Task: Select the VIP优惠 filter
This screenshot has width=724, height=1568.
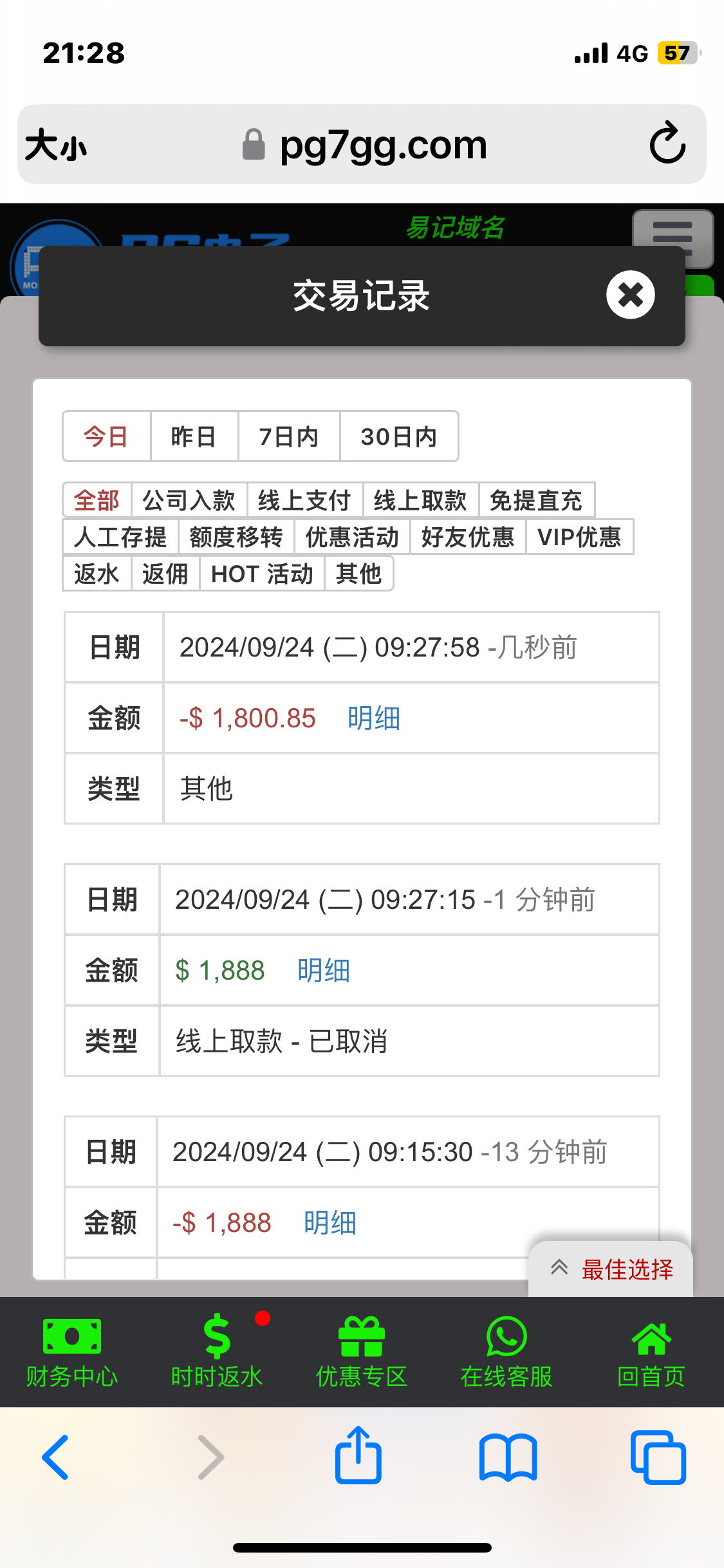Action: click(x=579, y=537)
